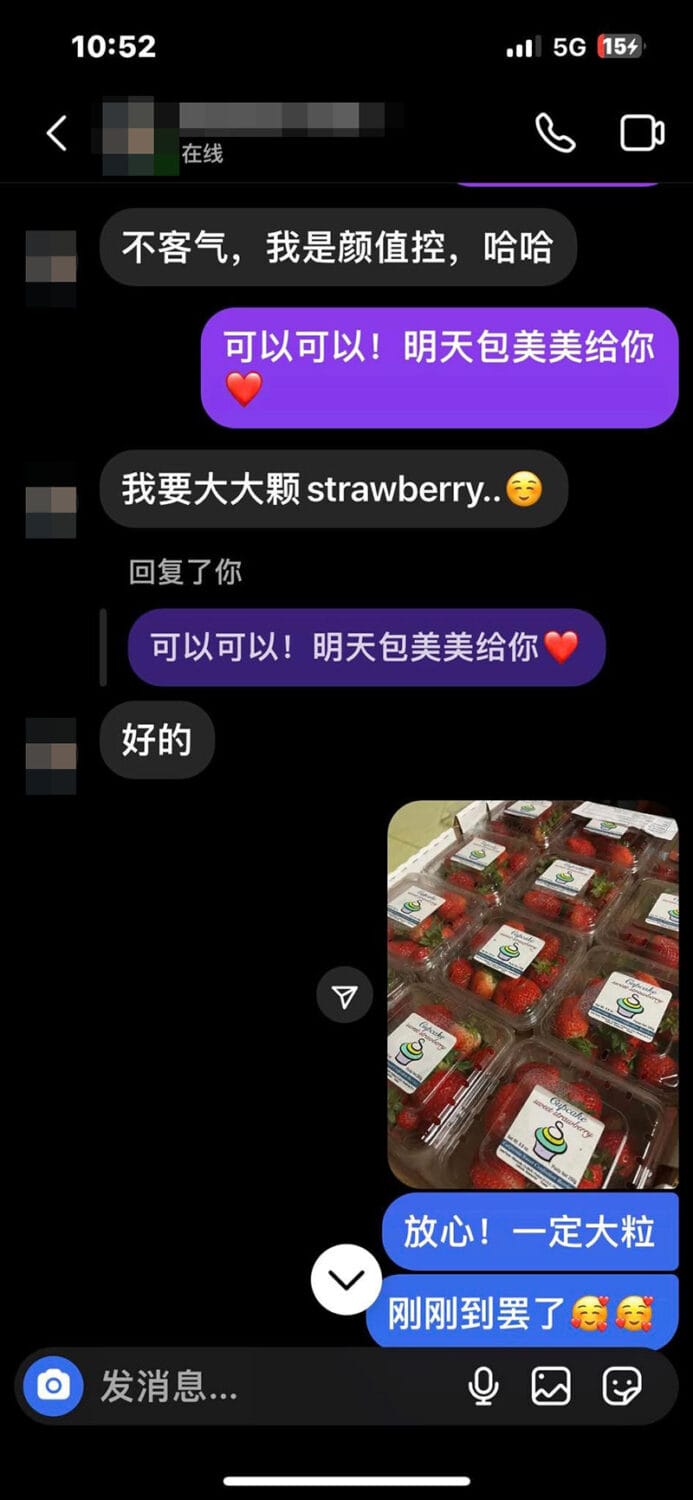Go back to the chat list
The width and height of the screenshot is (693, 1500).
coord(57,133)
